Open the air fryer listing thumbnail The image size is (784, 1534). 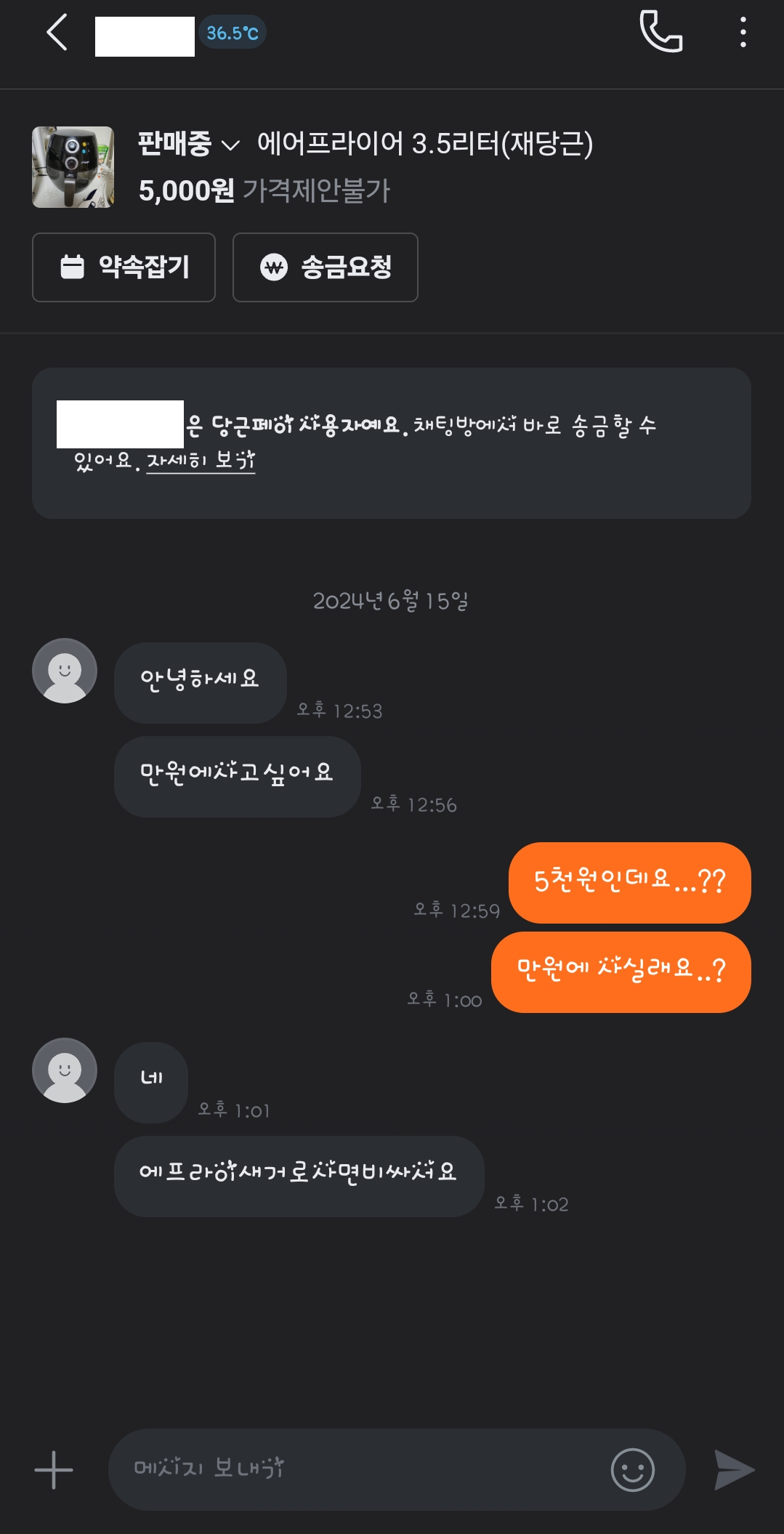[x=73, y=167]
